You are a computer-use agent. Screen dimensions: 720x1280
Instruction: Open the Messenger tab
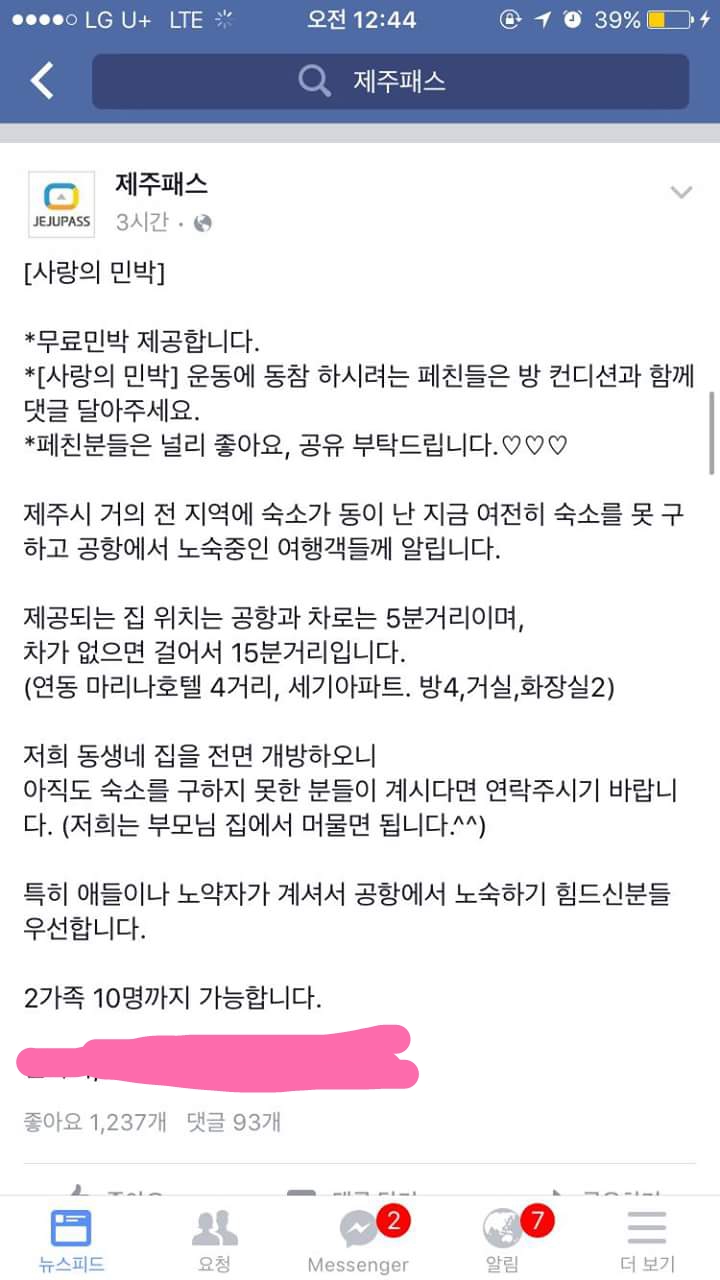pyautogui.click(x=358, y=1240)
